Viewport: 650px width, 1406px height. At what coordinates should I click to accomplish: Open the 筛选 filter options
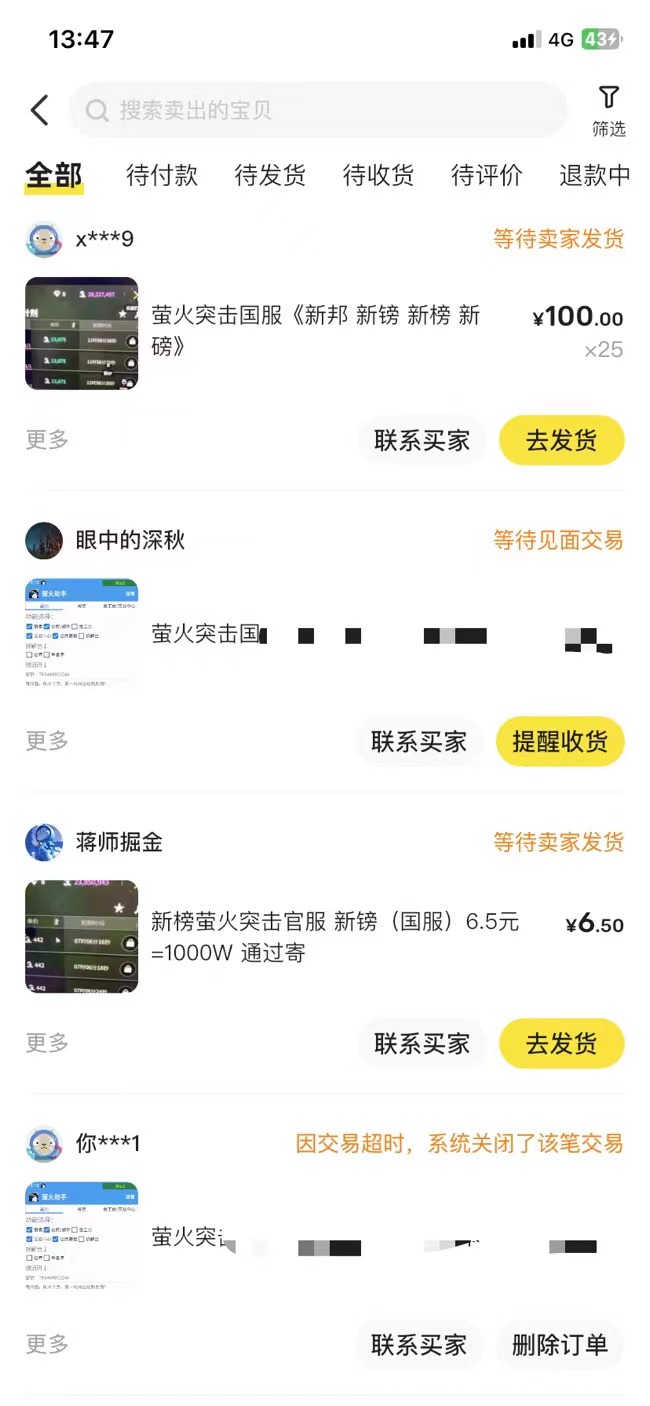pos(608,110)
